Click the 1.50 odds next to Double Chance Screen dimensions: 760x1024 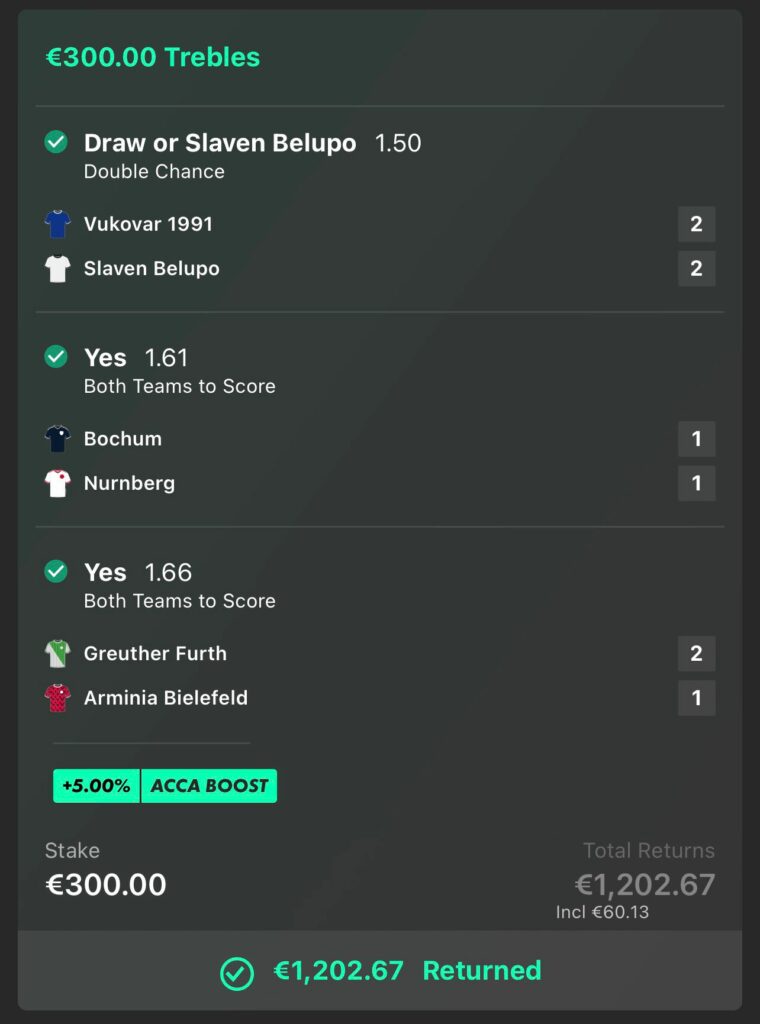coord(398,142)
